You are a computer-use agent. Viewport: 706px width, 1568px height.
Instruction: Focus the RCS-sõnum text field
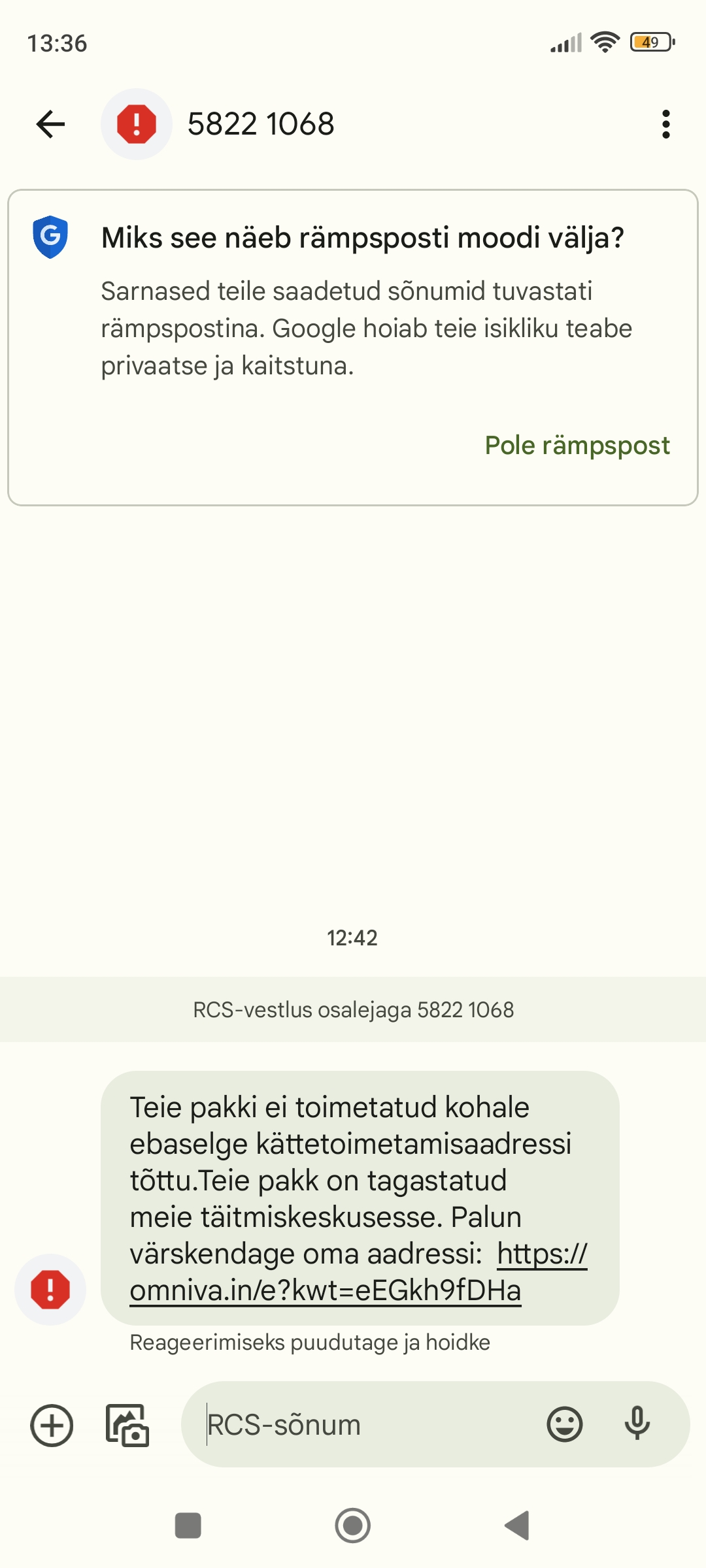366,1425
